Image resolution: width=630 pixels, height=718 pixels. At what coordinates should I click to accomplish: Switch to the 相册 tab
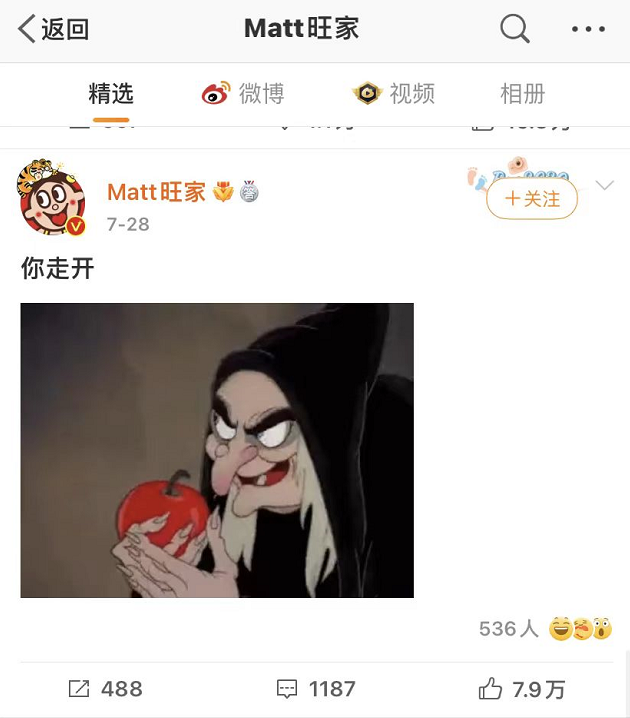[x=522, y=94]
